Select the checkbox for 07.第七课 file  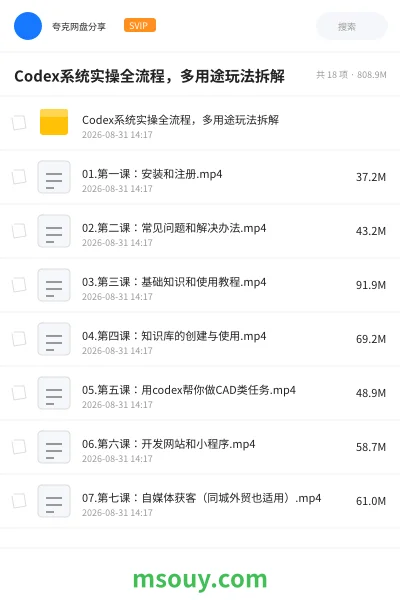(x=19, y=501)
